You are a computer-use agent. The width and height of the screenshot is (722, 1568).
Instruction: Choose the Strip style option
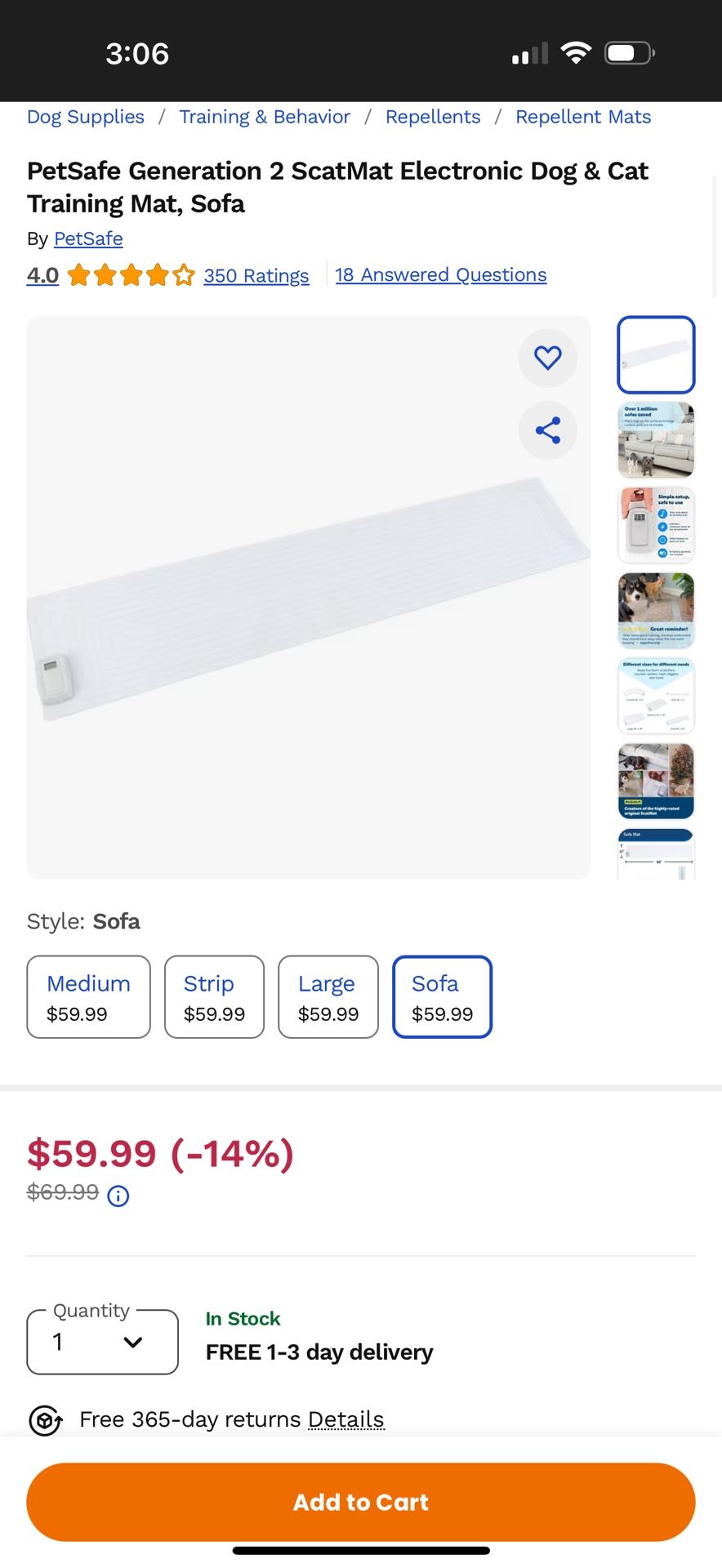click(x=214, y=997)
